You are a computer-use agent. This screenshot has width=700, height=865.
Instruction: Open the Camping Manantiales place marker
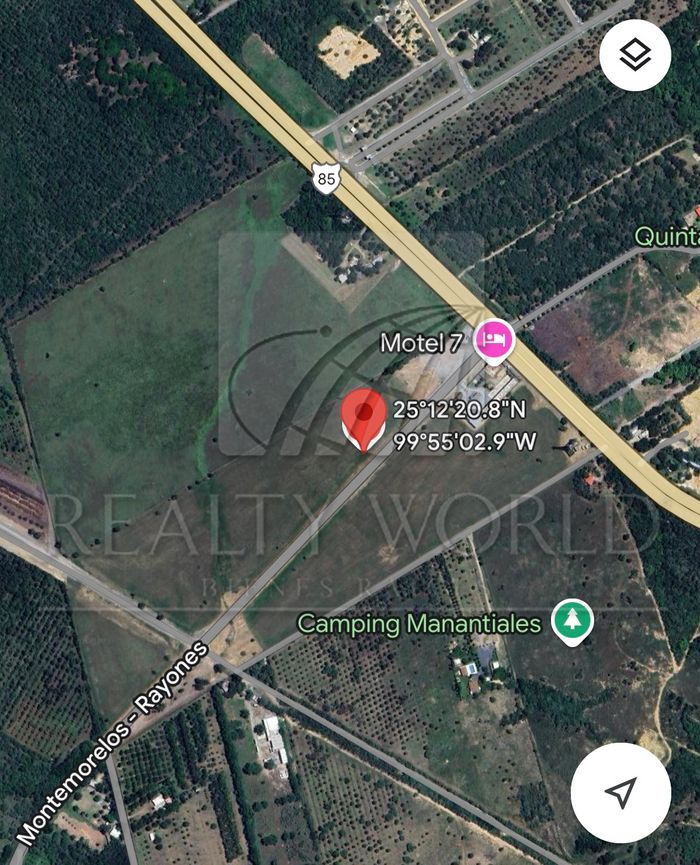(x=572, y=621)
